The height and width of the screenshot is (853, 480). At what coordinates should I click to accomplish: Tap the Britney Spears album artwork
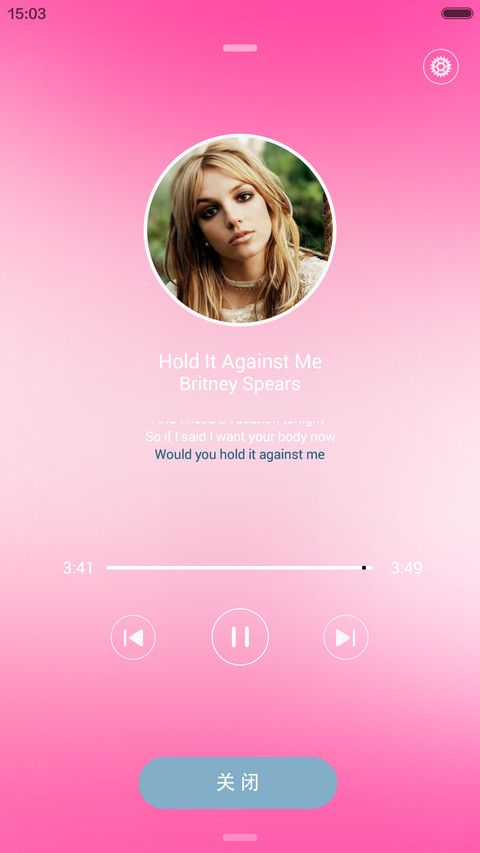click(240, 230)
